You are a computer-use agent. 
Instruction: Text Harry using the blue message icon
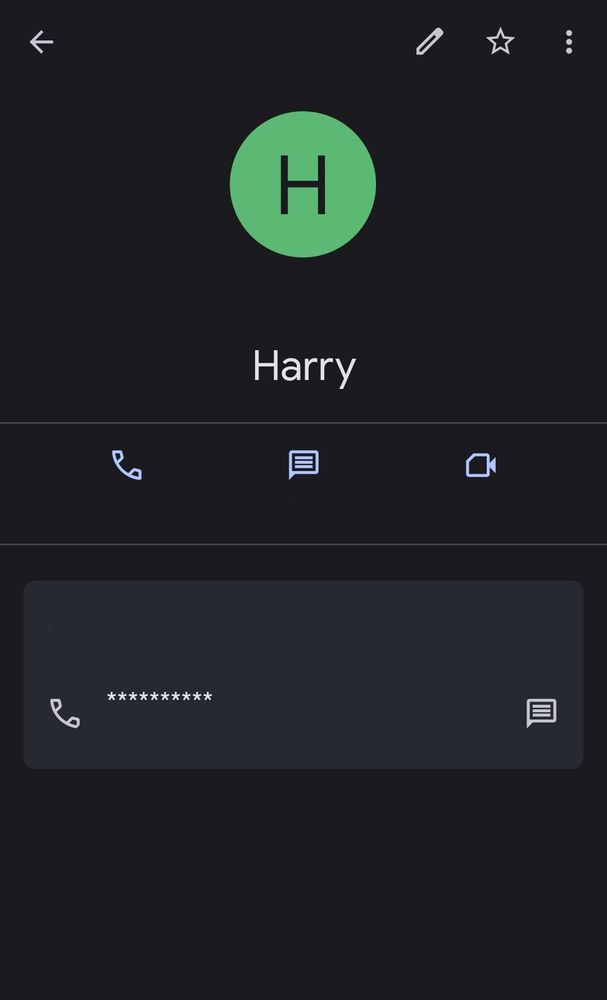303,465
